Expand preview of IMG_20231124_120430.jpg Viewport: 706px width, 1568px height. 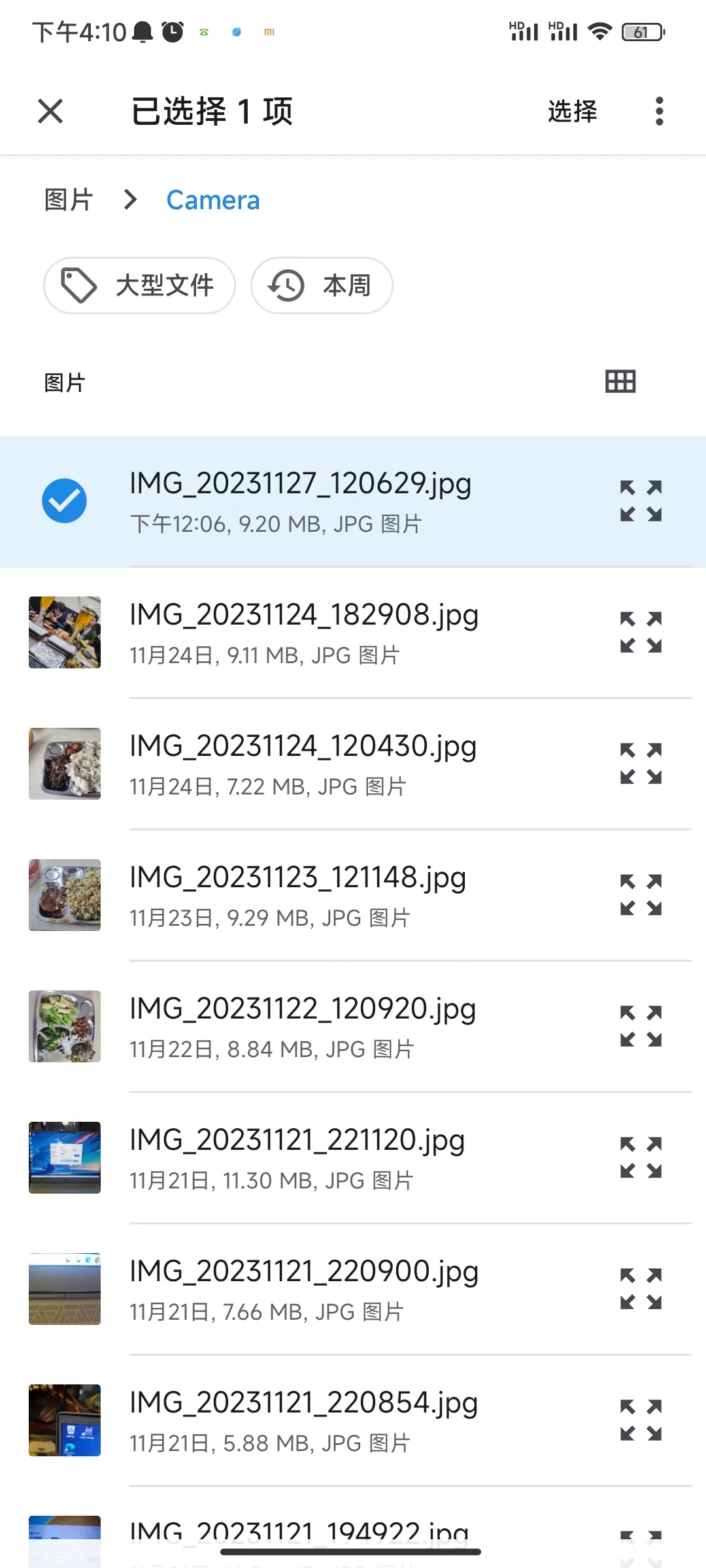(x=641, y=764)
